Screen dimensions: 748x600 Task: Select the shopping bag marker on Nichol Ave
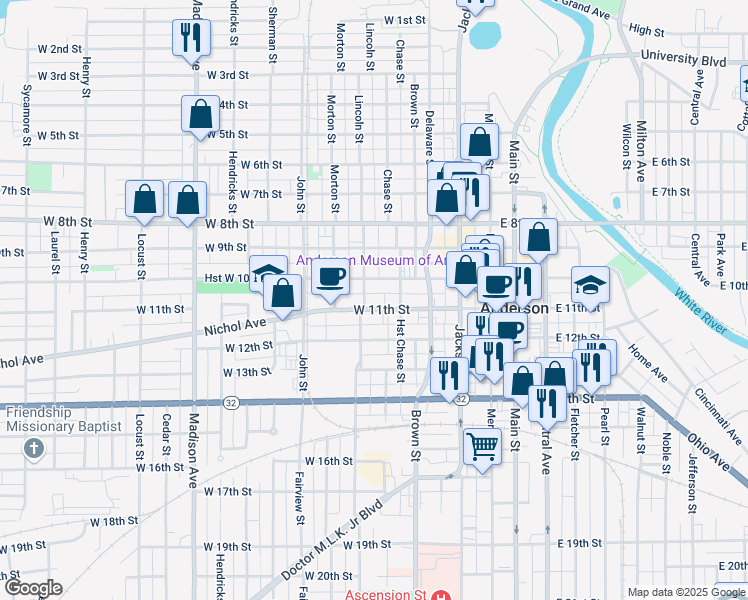(282, 293)
